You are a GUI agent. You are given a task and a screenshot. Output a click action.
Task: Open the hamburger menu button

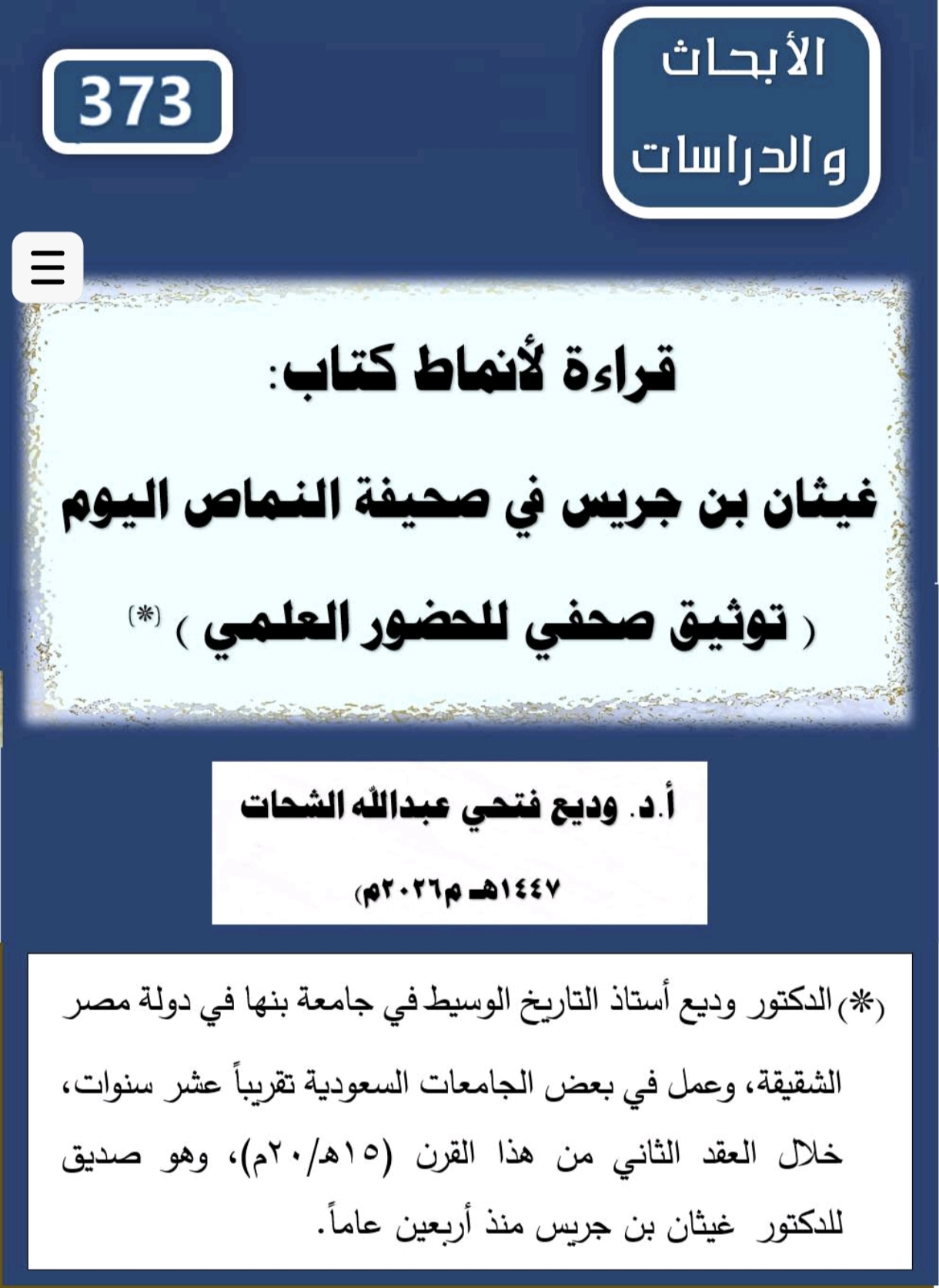[48, 267]
